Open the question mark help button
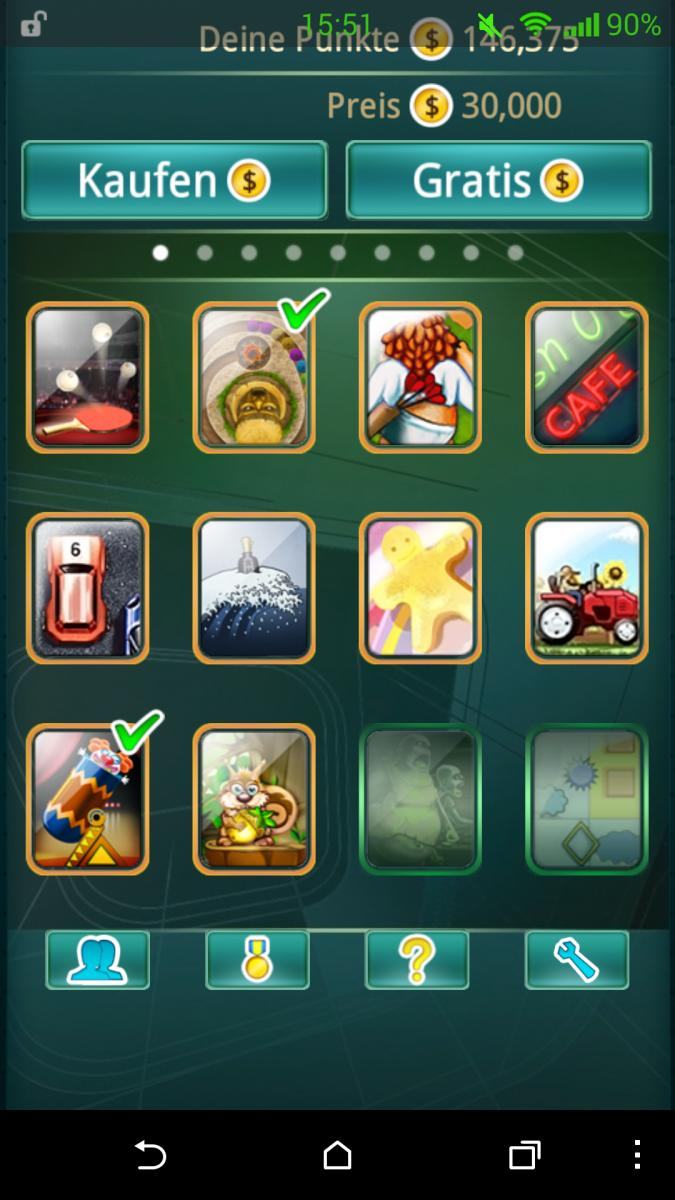The image size is (675, 1200). coord(417,960)
